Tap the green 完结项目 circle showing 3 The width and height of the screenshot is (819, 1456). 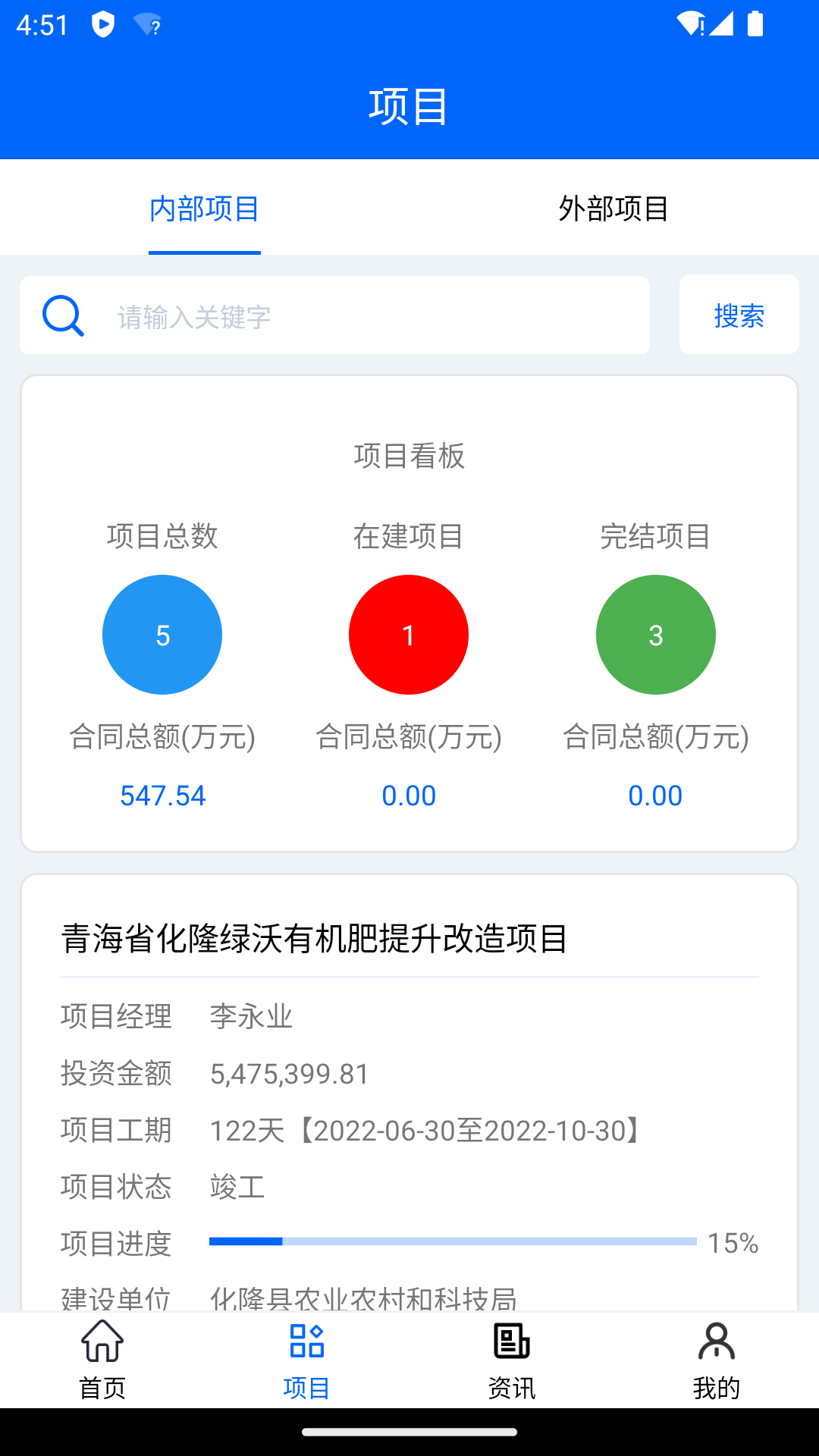[655, 635]
